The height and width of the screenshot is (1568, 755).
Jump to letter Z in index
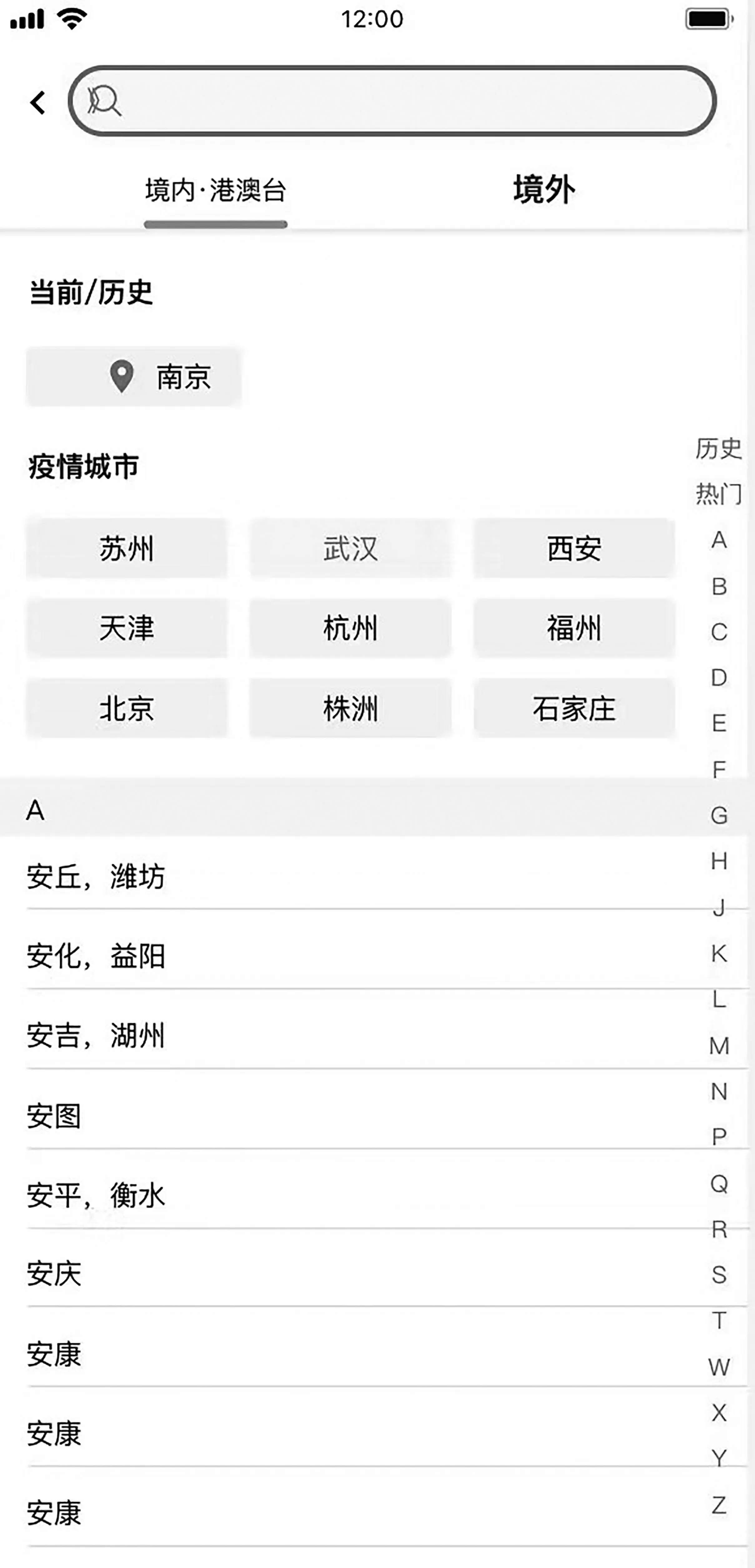coord(719,1505)
